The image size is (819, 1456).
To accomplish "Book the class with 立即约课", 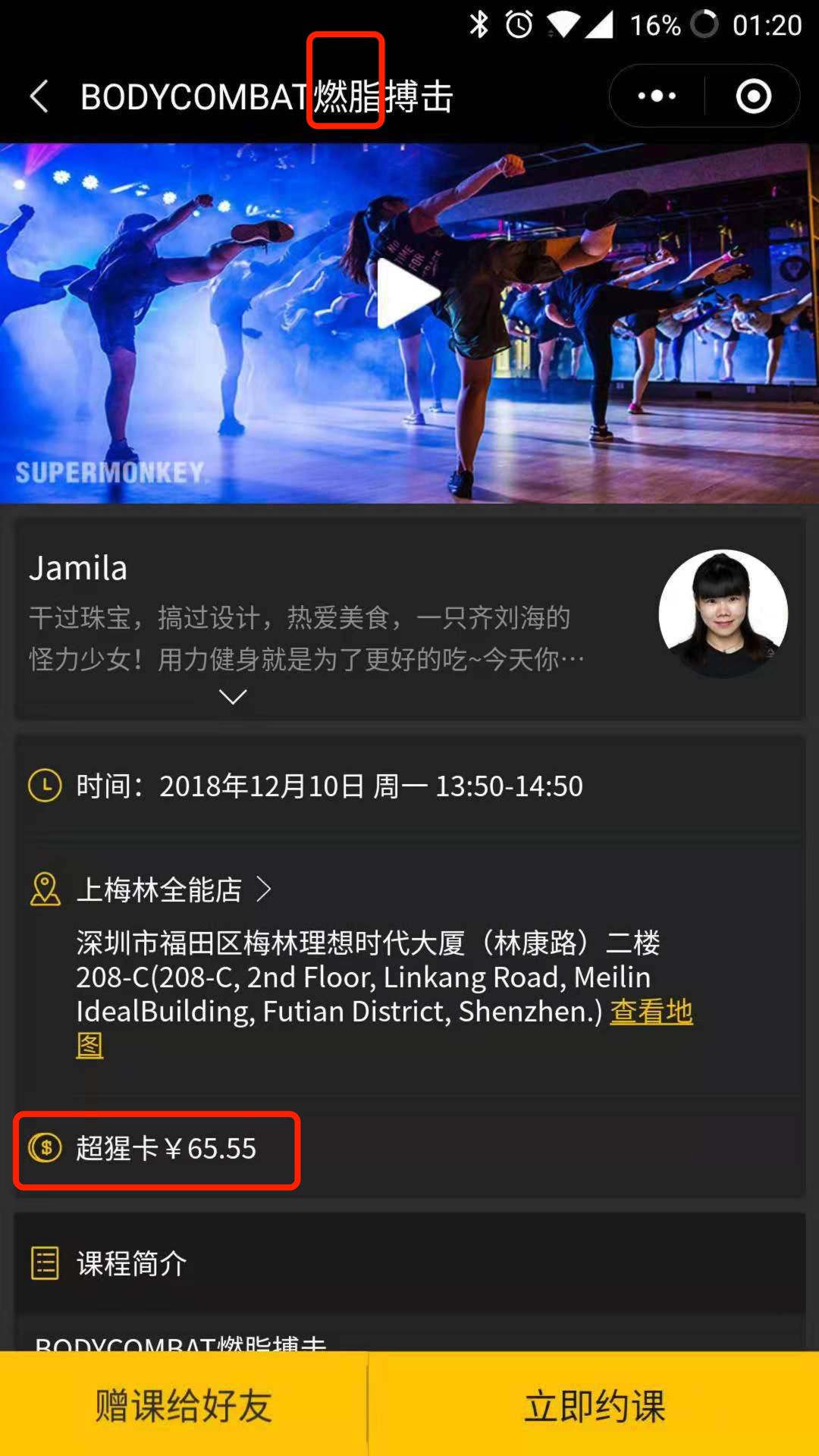I will pyautogui.click(x=594, y=1404).
